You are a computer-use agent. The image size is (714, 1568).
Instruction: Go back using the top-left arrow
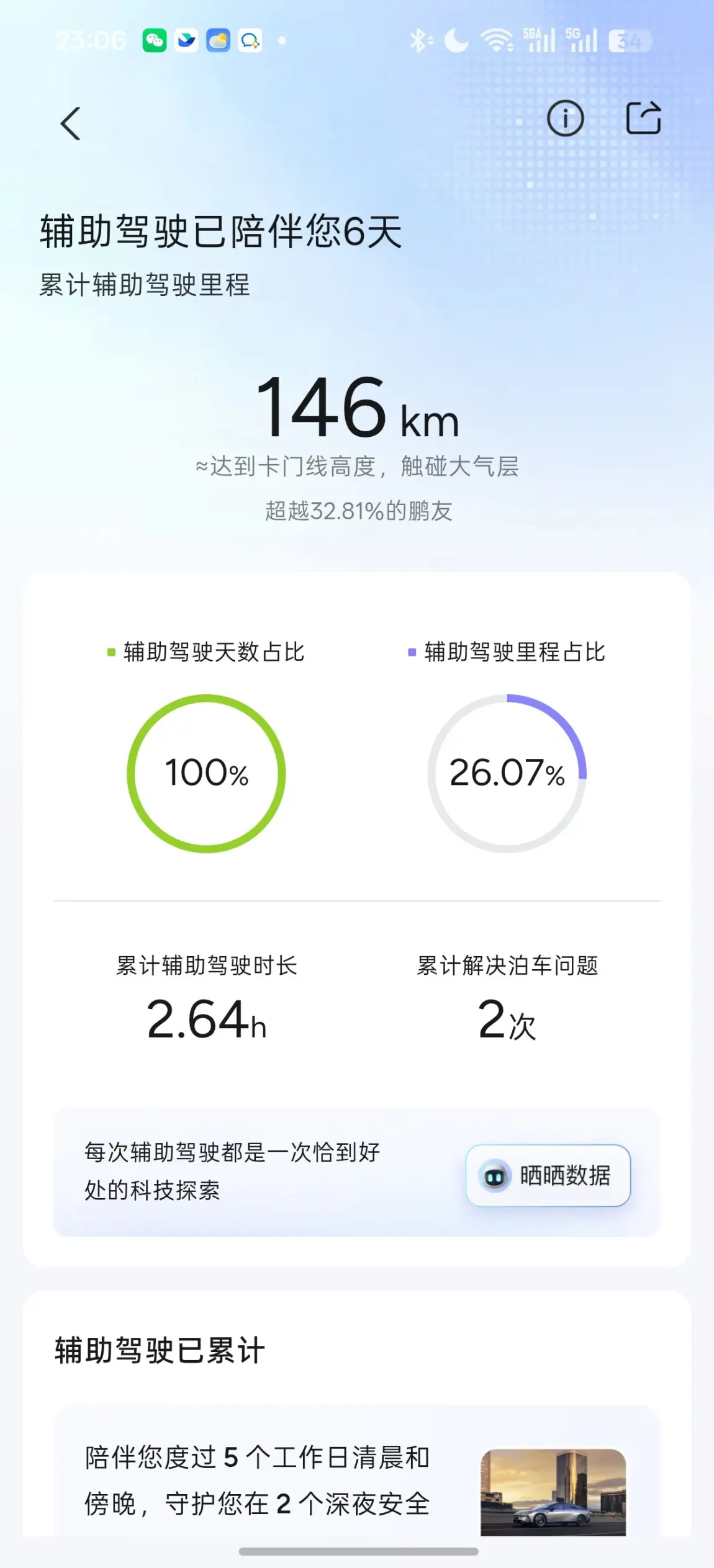click(x=70, y=123)
